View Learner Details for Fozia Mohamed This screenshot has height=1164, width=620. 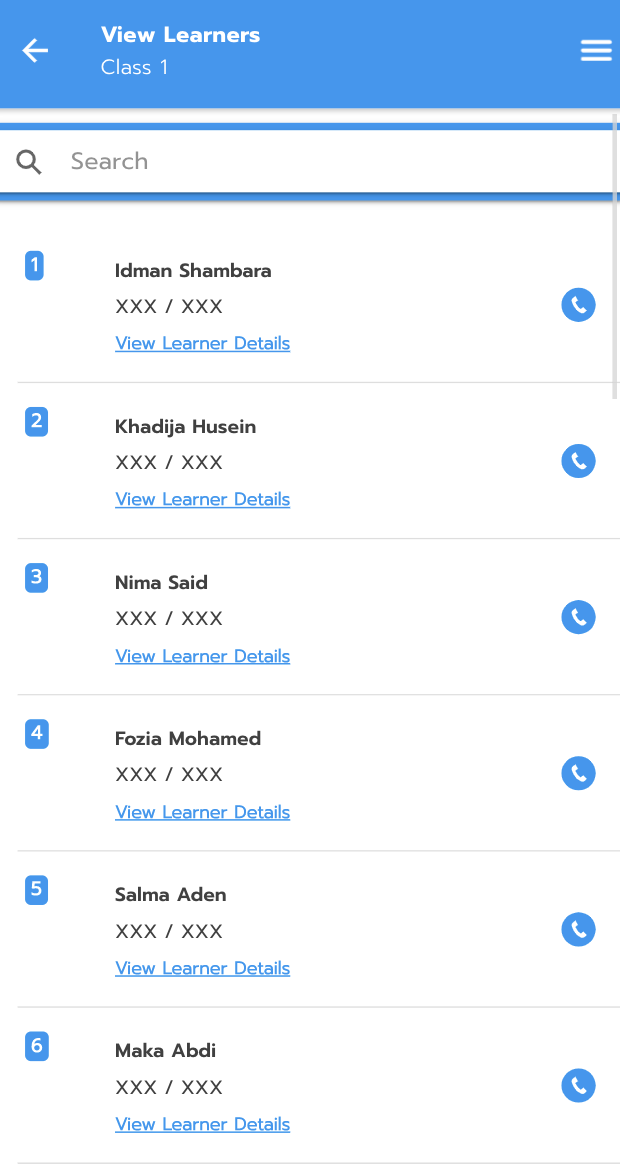(202, 812)
